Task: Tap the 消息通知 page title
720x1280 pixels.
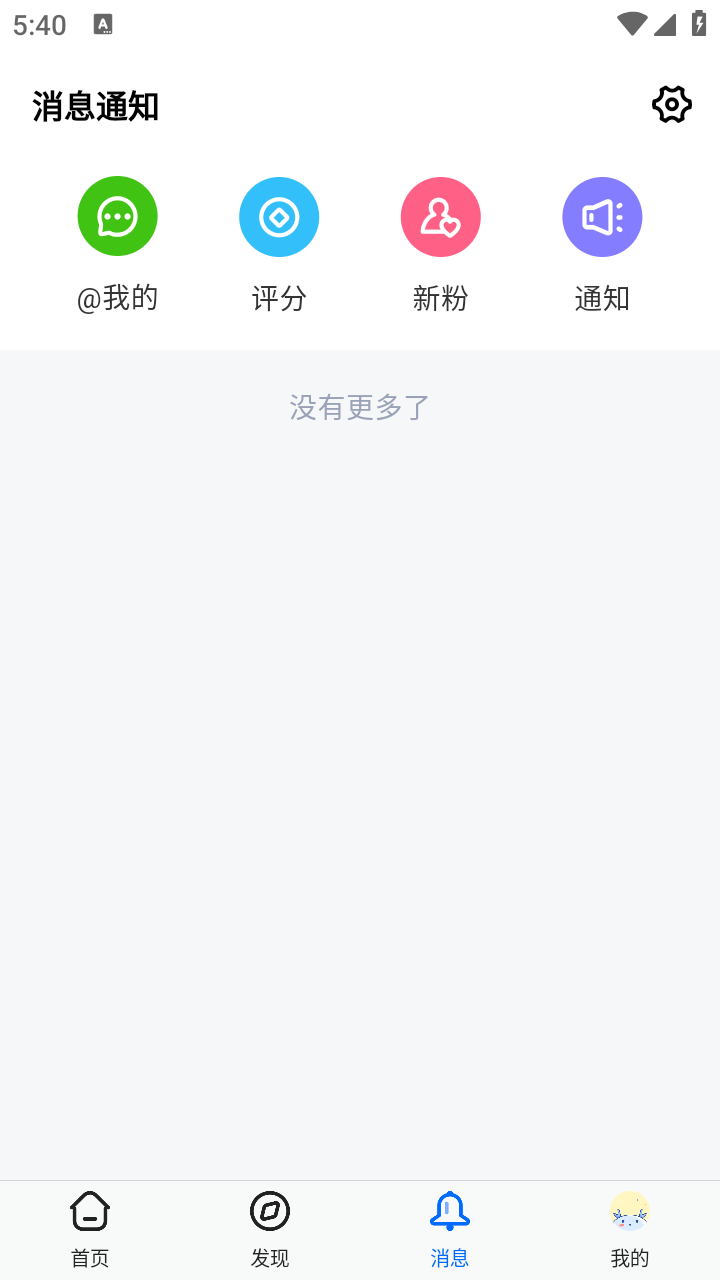Action: pyautogui.click(x=95, y=106)
